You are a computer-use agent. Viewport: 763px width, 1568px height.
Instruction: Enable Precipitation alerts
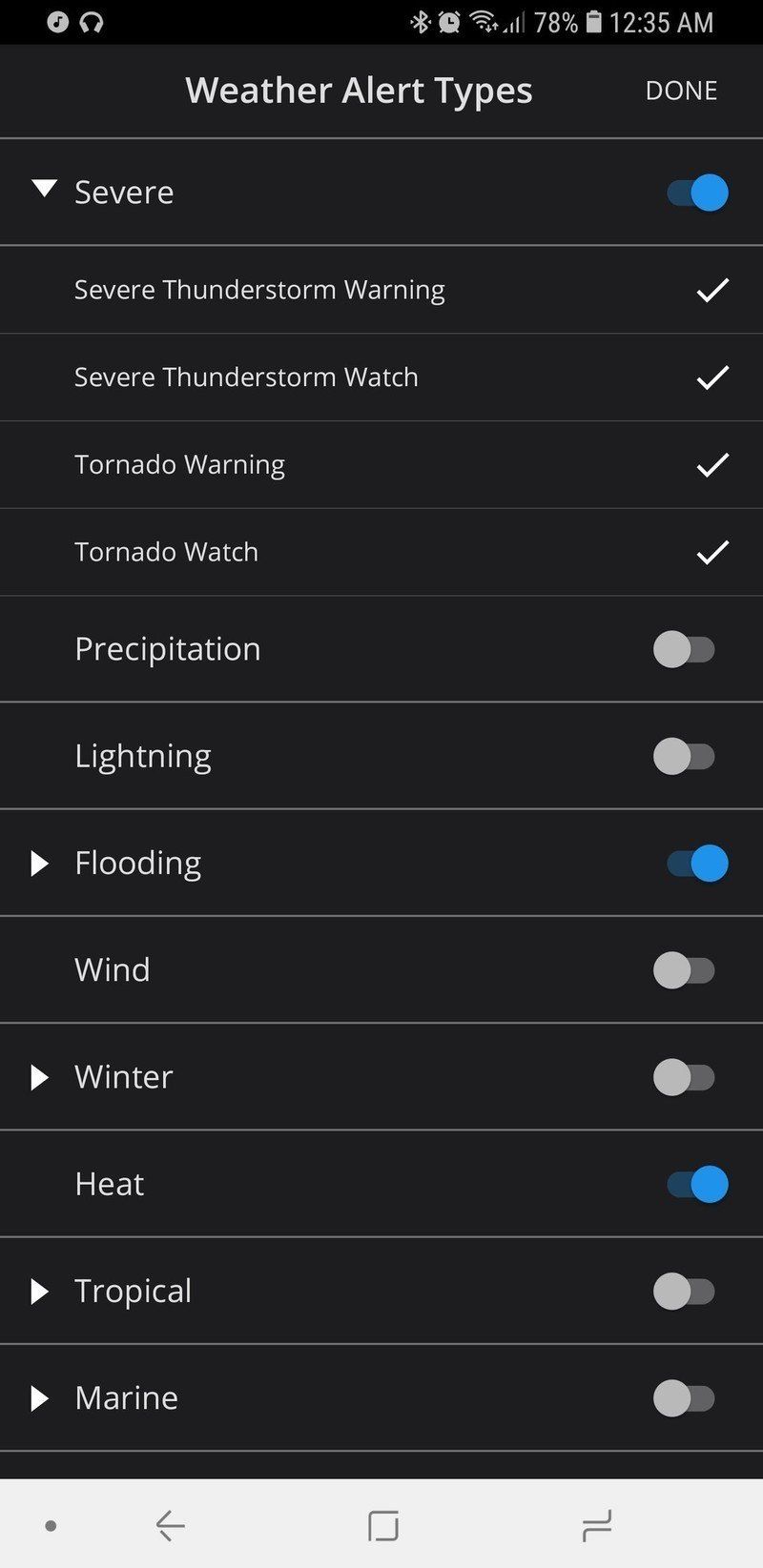point(684,649)
